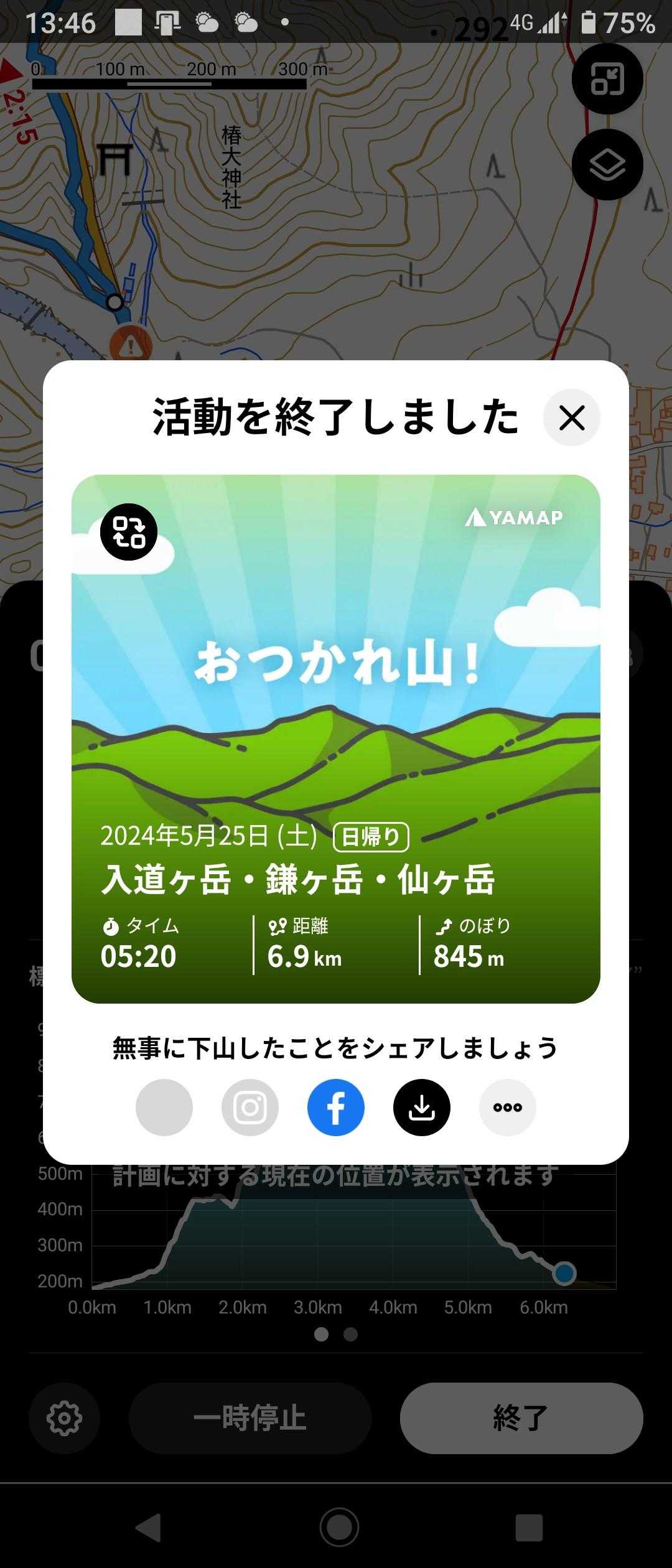672x1568 pixels.
Task: Switch the share card design
Action: (x=129, y=532)
